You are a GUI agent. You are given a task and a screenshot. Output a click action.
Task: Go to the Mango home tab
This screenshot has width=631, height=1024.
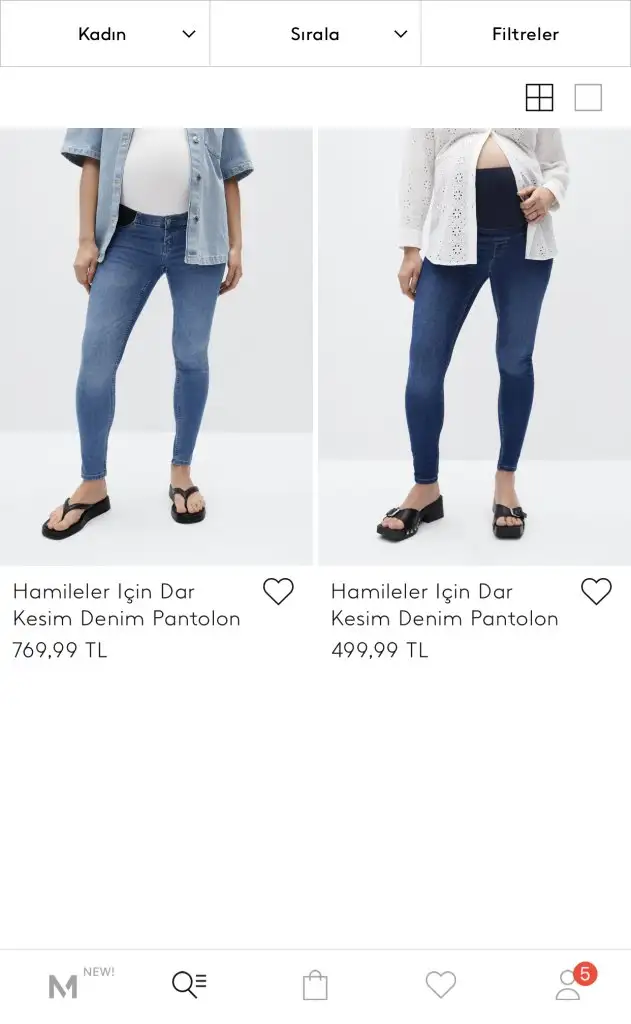(63, 986)
